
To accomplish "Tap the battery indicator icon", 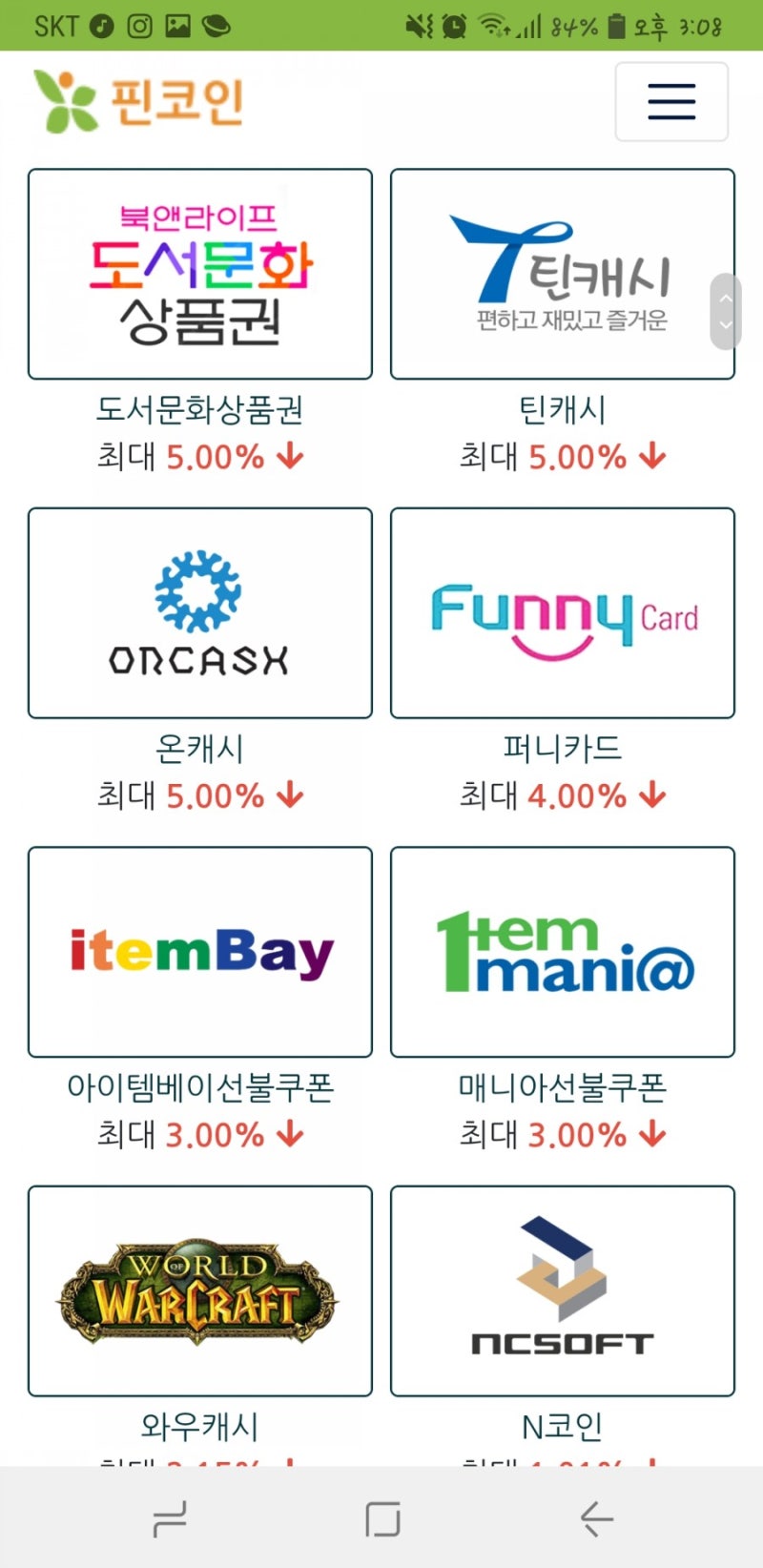I will point(615,25).
